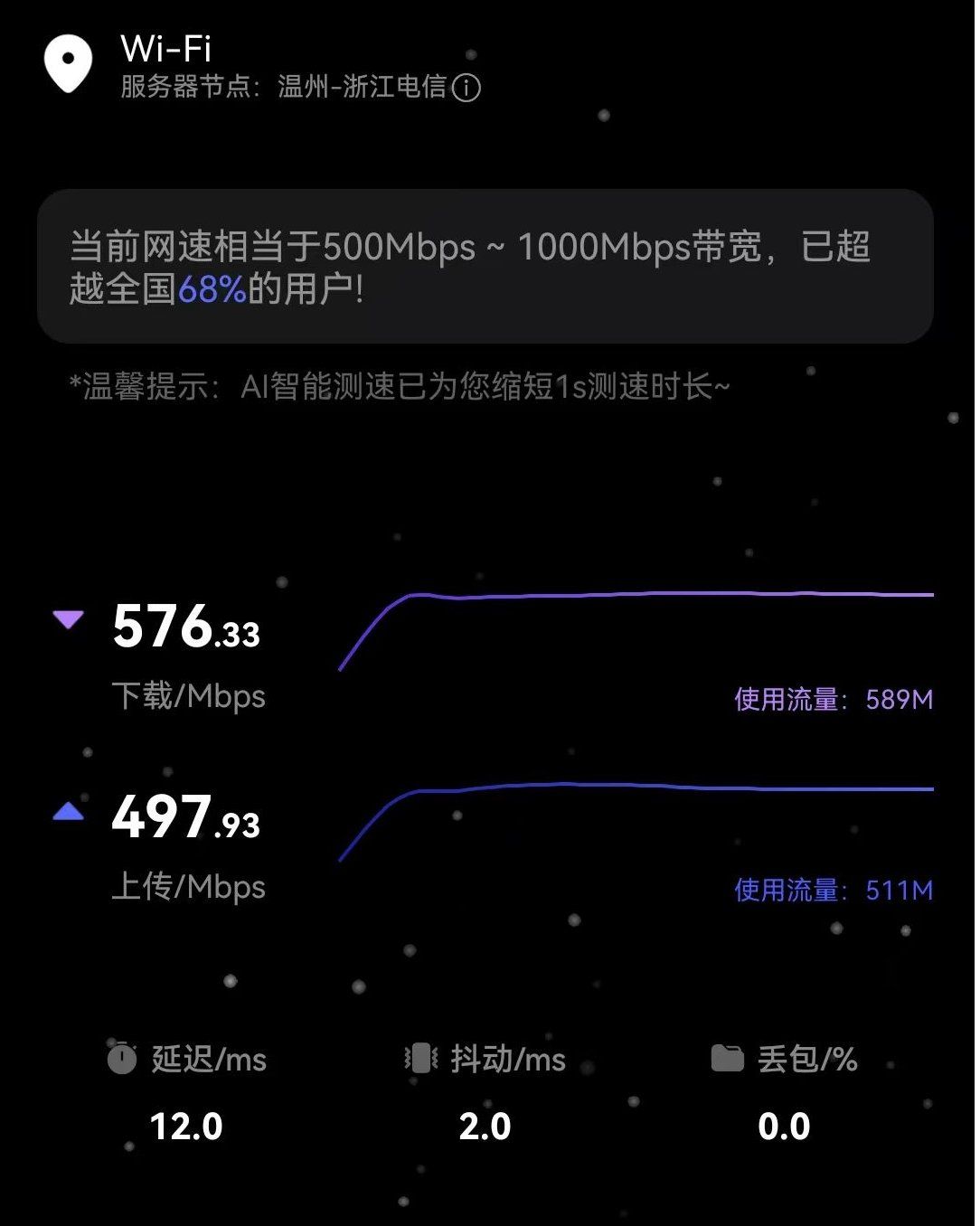Tap the info icon beside the server node

[x=466, y=88]
